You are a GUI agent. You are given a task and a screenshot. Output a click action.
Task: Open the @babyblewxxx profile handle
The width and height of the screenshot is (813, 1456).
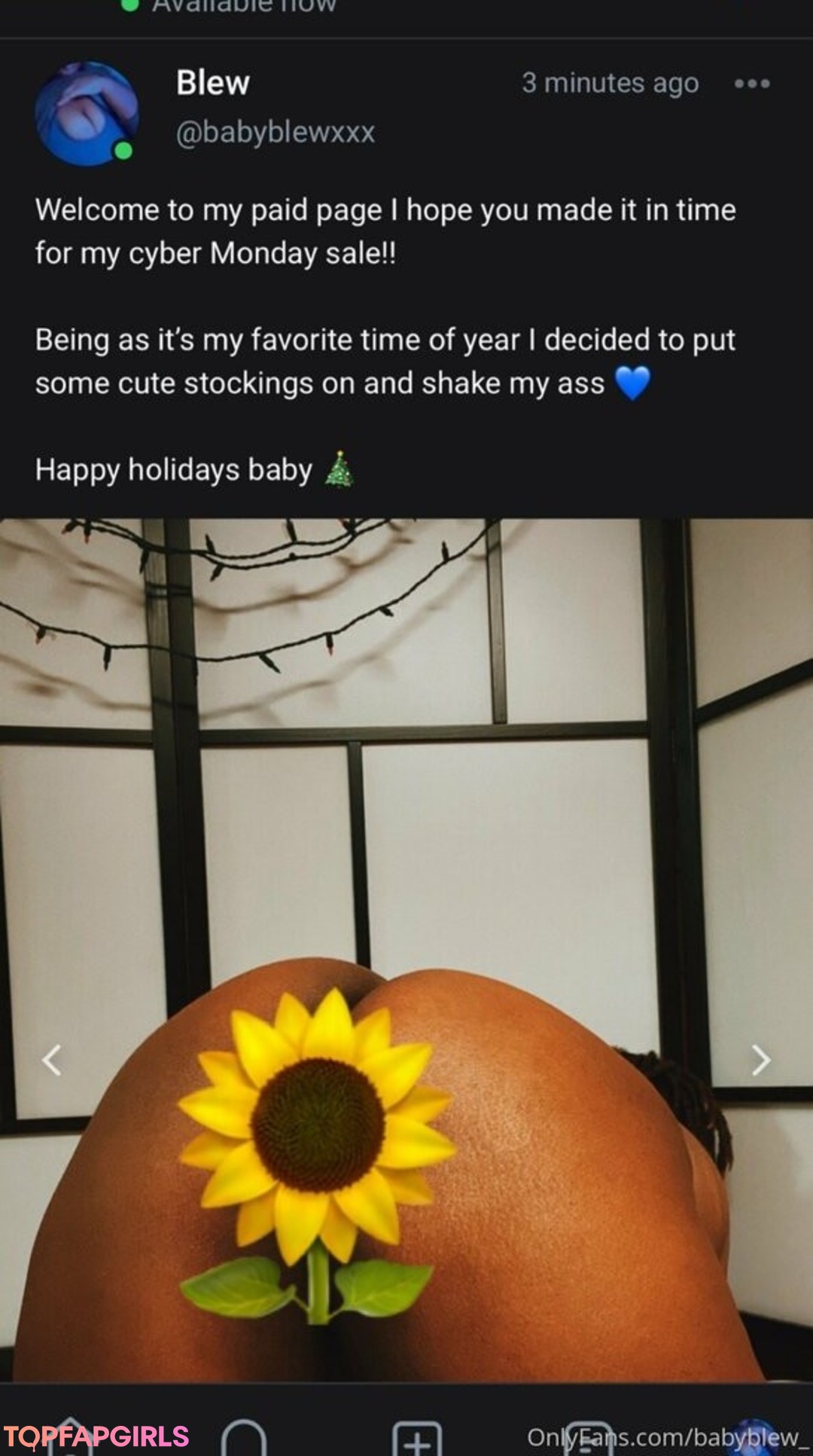[x=275, y=133]
